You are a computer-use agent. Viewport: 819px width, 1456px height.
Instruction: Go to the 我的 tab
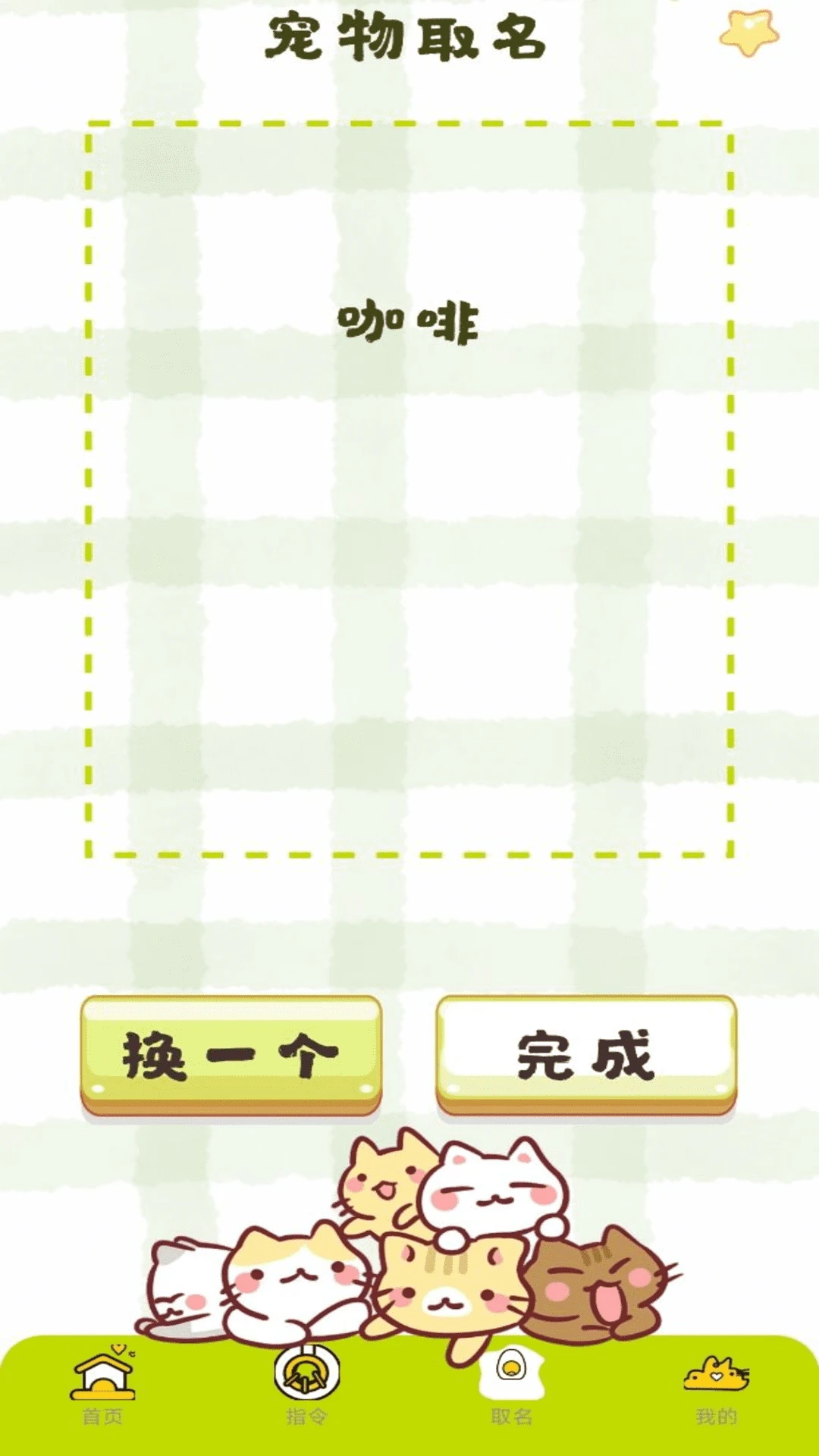tap(716, 1386)
